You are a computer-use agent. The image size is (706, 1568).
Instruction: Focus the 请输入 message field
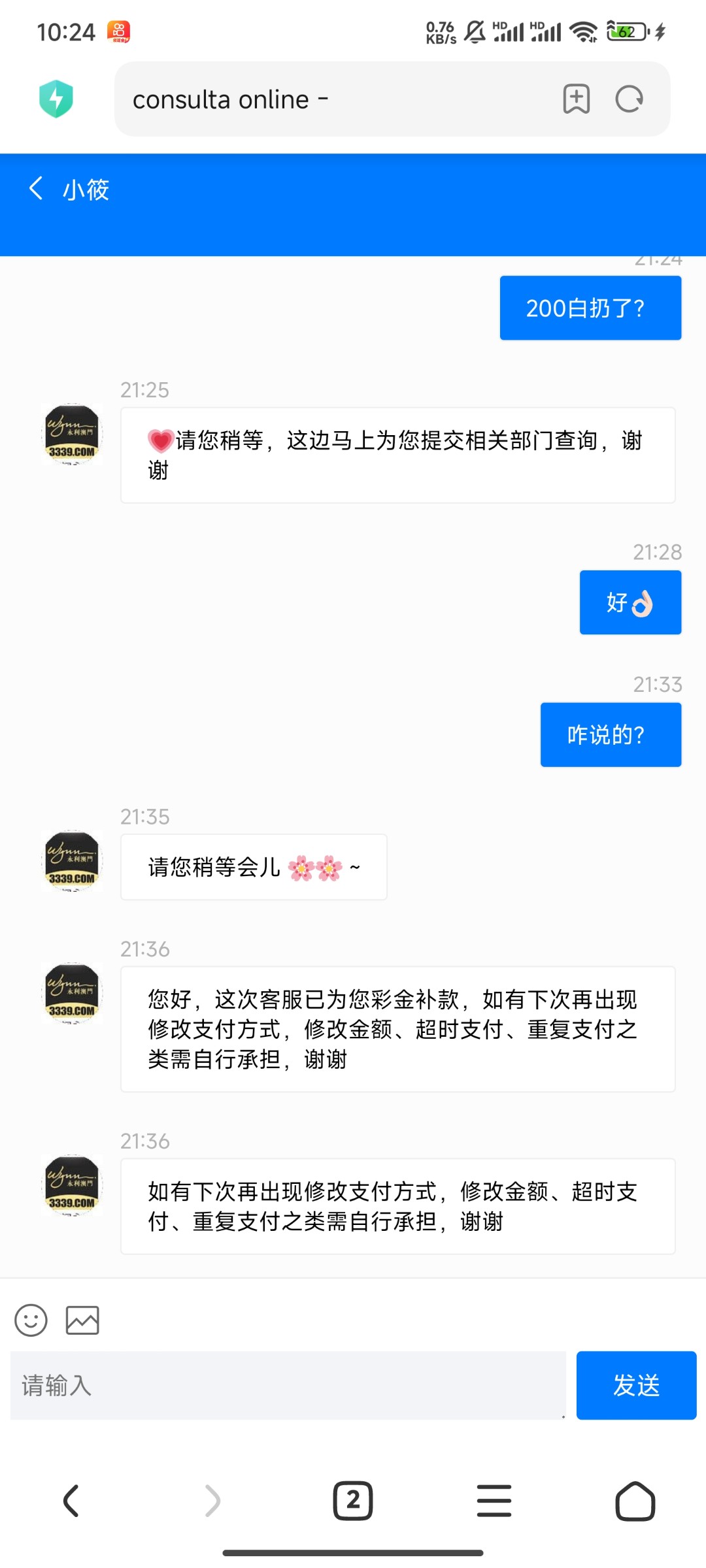click(288, 1385)
